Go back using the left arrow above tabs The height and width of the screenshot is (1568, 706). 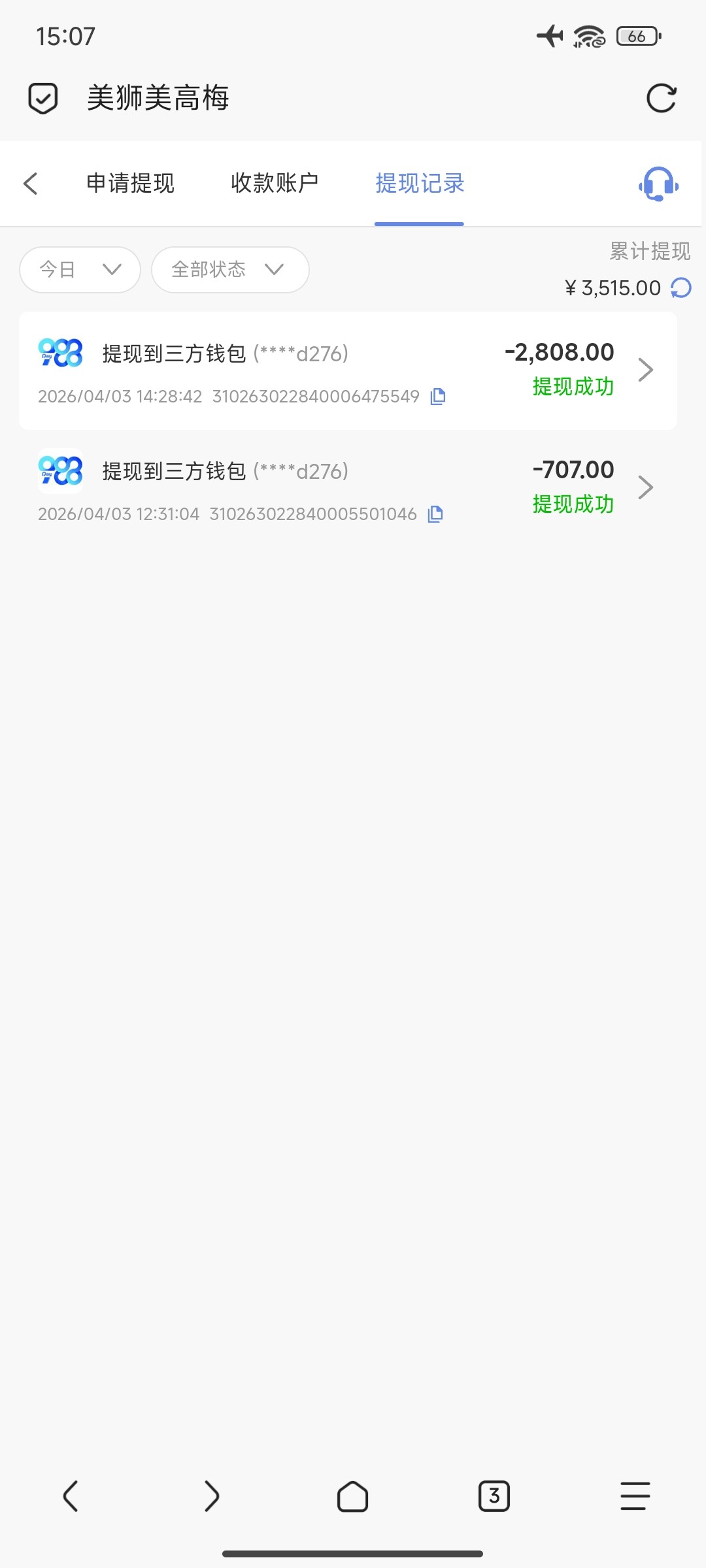coord(30,184)
